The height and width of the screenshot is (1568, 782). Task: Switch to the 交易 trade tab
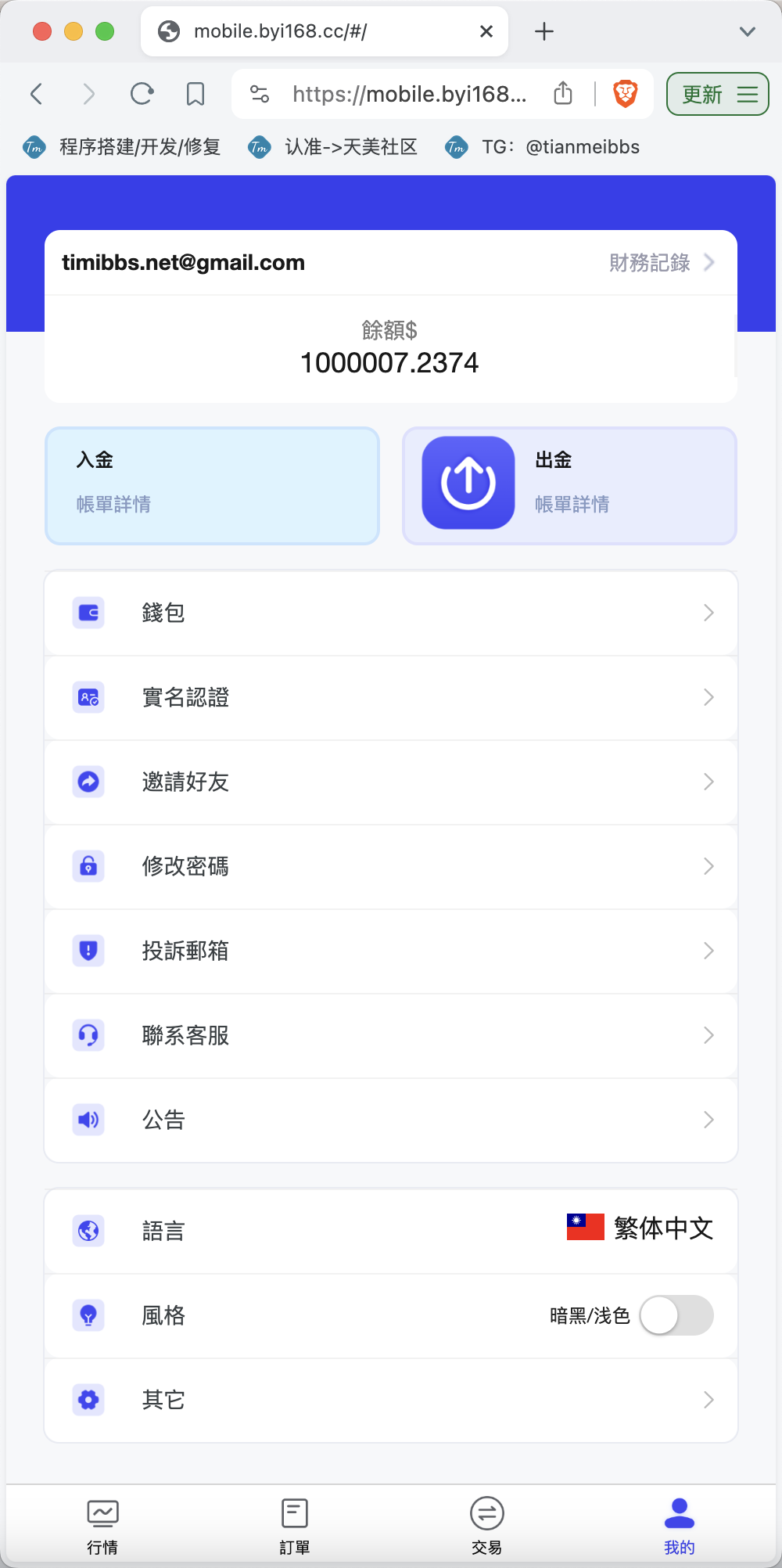pyautogui.click(x=487, y=1527)
